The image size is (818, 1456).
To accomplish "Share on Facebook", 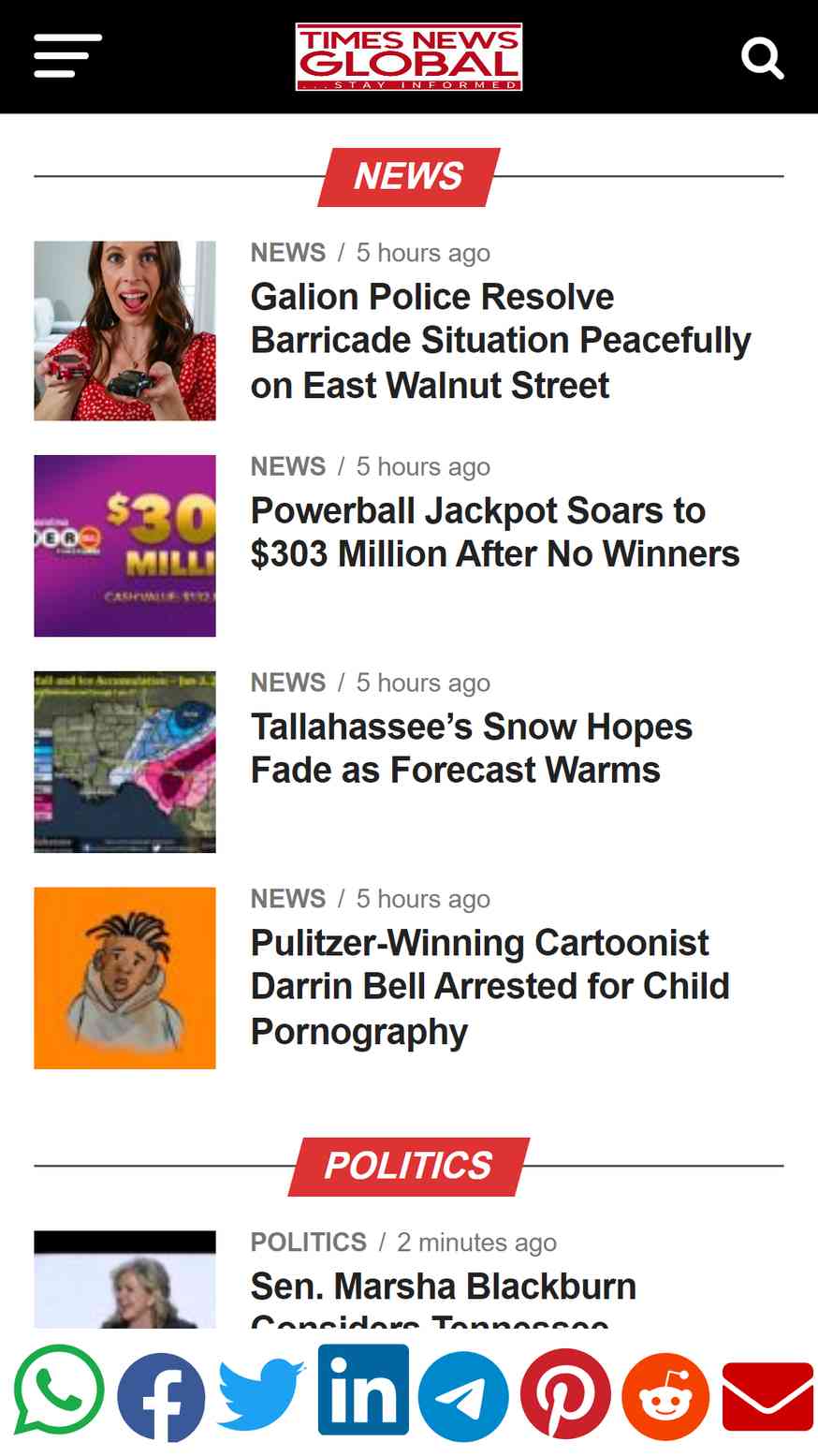I will (x=161, y=1396).
